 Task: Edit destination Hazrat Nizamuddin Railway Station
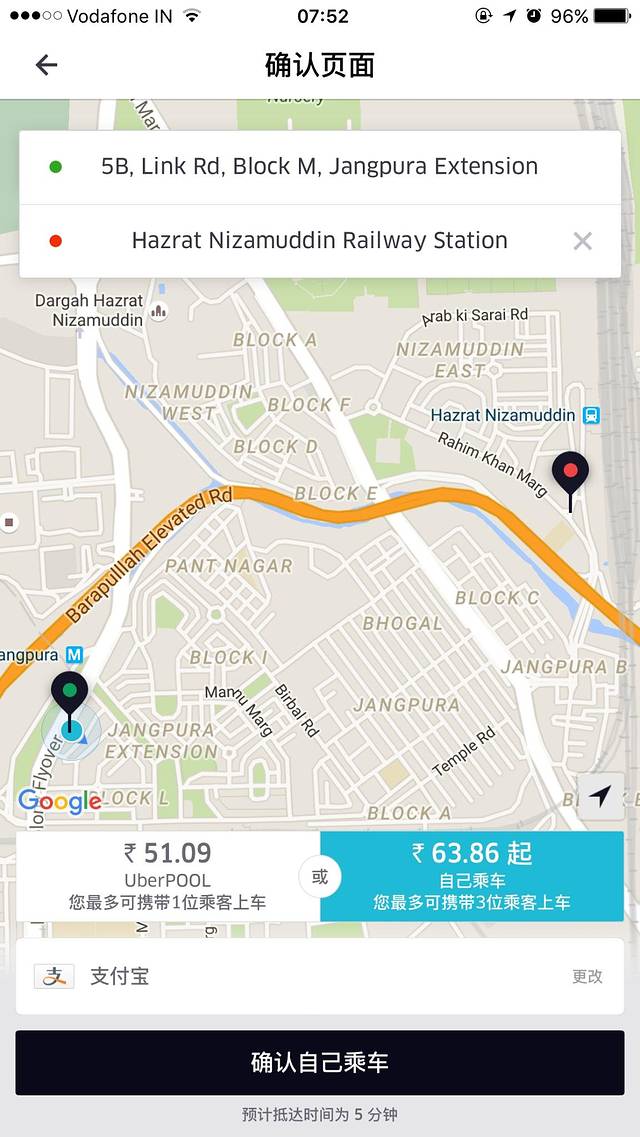click(319, 241)
